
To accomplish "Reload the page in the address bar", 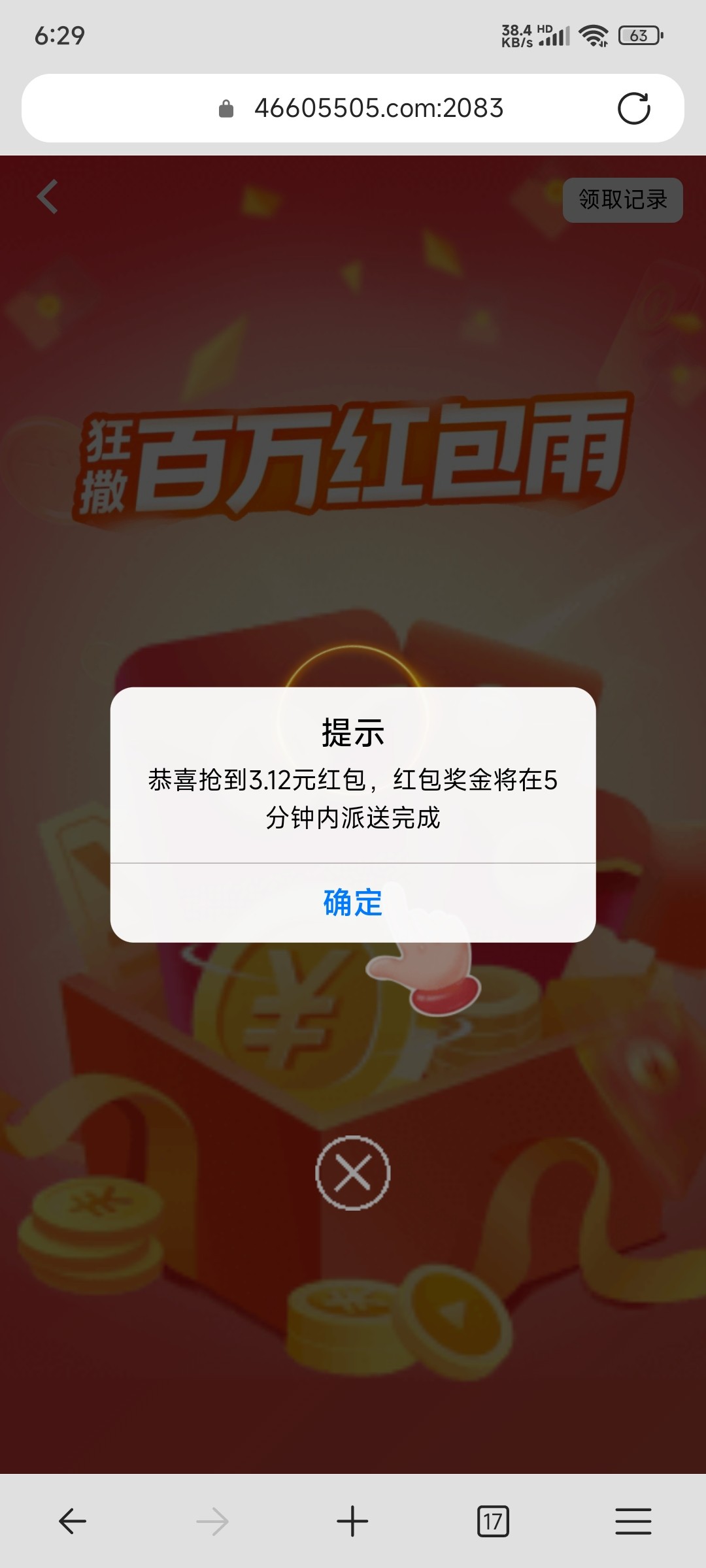I will tap(633, 108).
